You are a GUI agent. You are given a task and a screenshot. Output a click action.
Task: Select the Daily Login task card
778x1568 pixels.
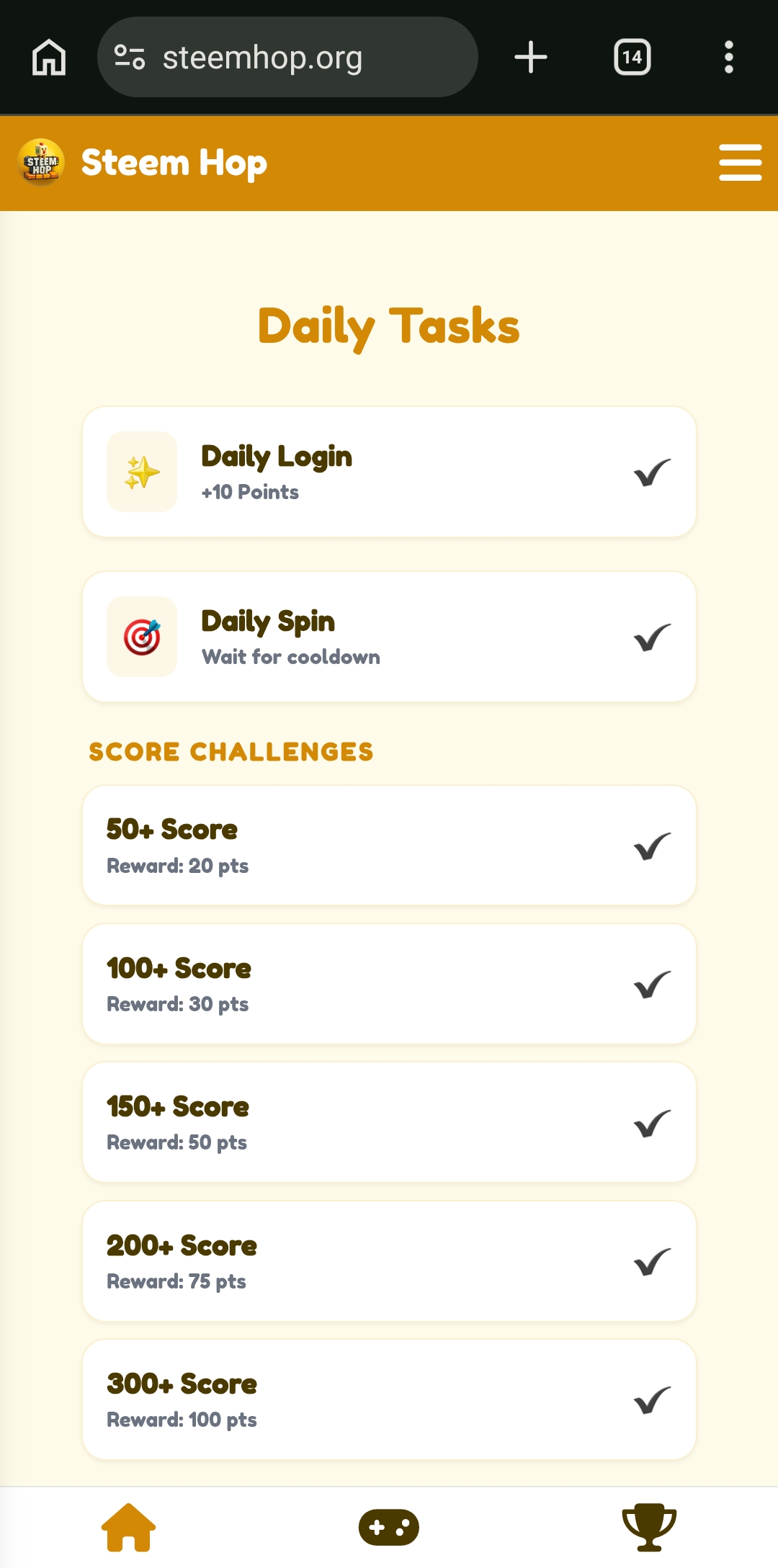point(389,472)
